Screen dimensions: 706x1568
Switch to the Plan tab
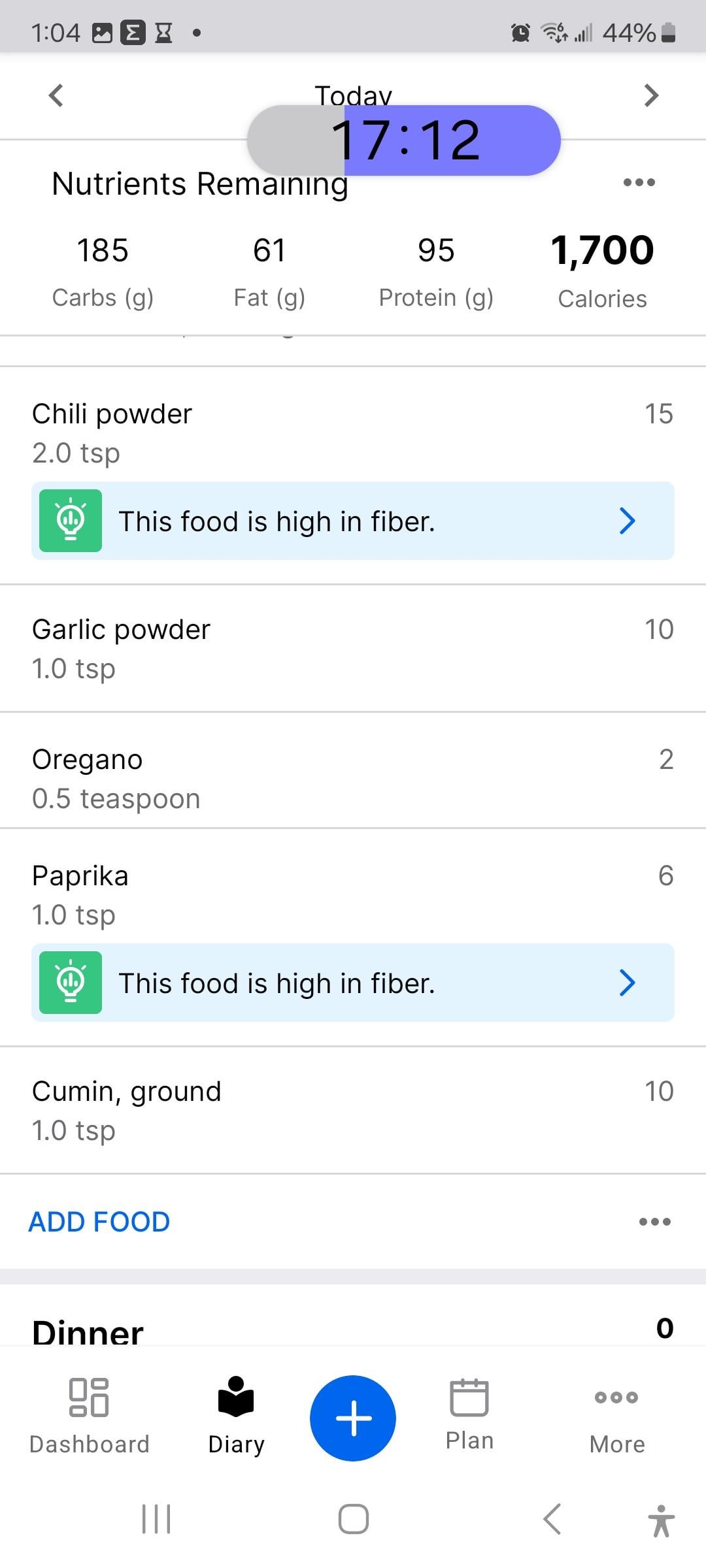pyautogui.click(x=469, y=1414)
